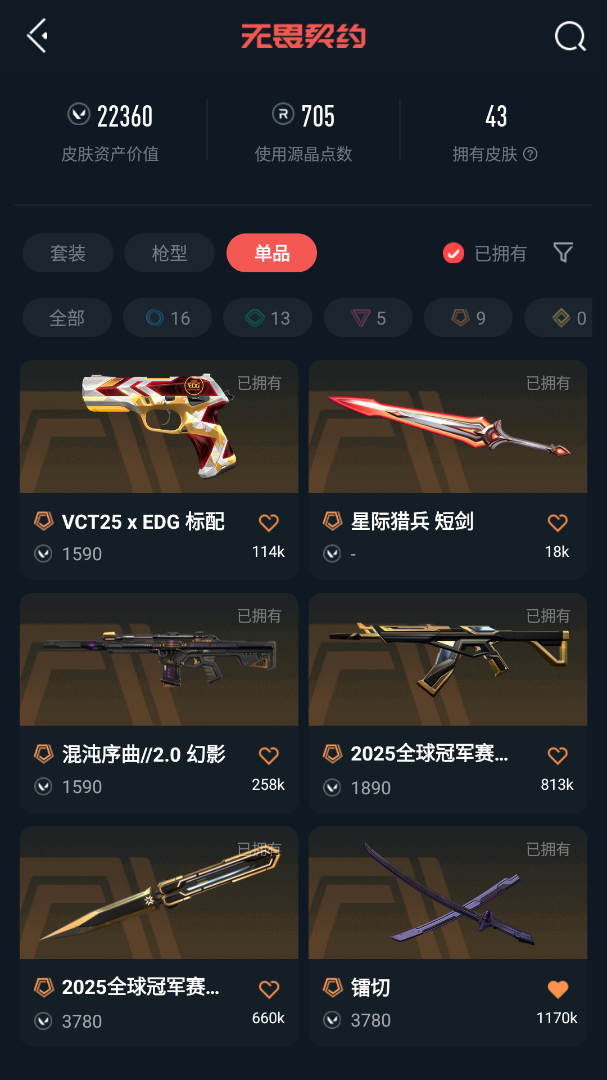The image size is (607, 1080).
Task: Filter by the orange tier chip showing 9
Action: point(468,318)
